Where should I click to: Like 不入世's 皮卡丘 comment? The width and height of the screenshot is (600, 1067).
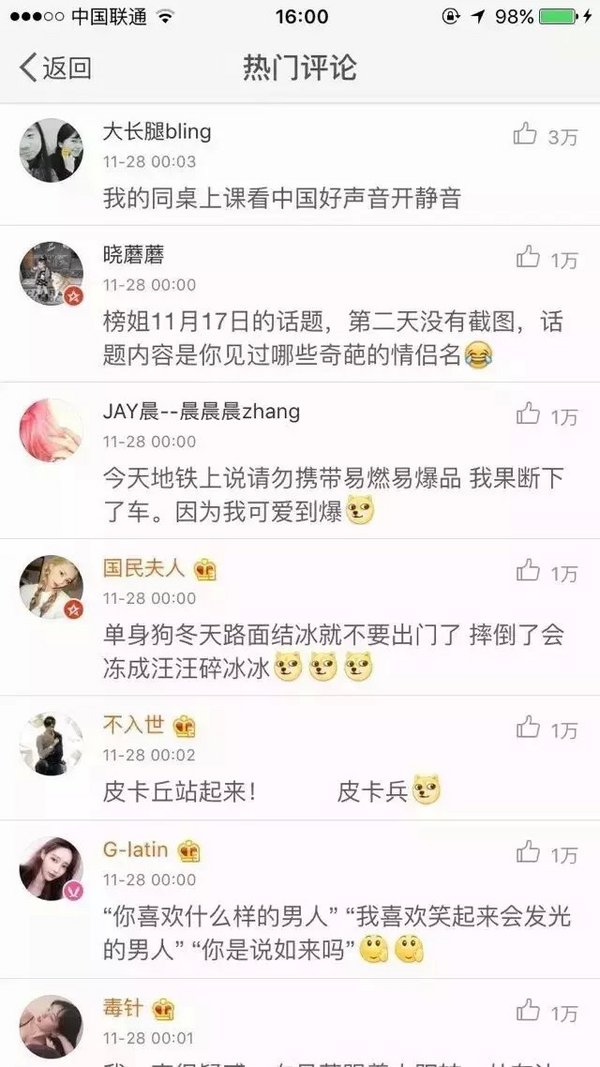[528, 728]
